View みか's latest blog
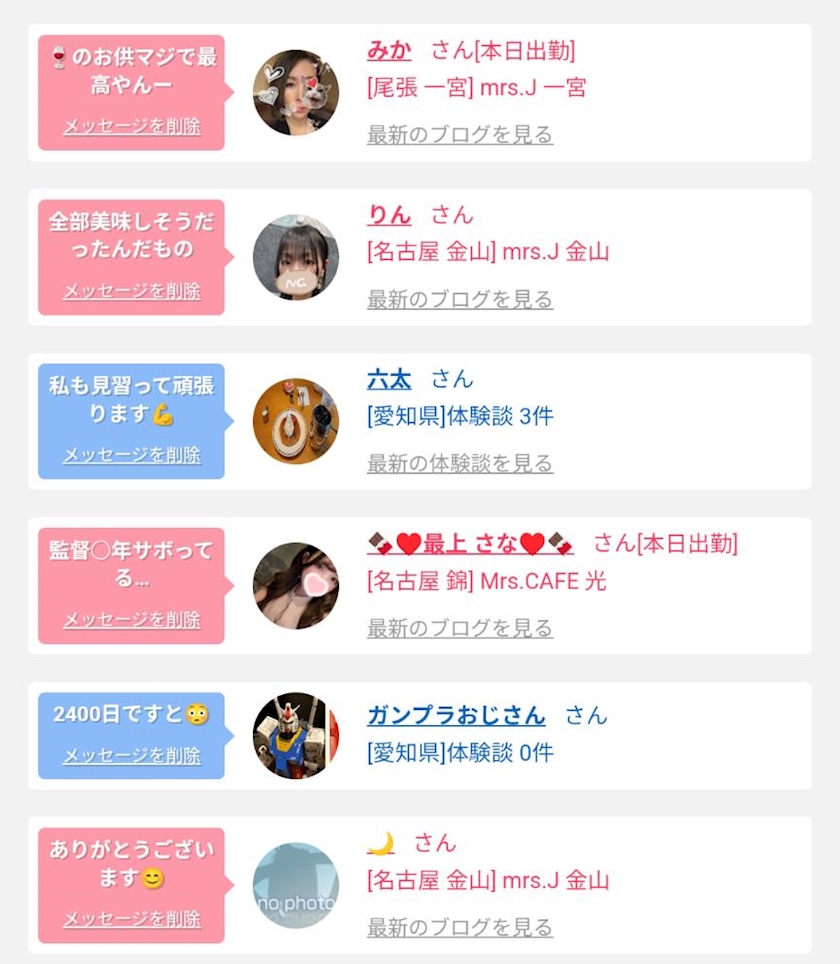 (x=459, y=134)
